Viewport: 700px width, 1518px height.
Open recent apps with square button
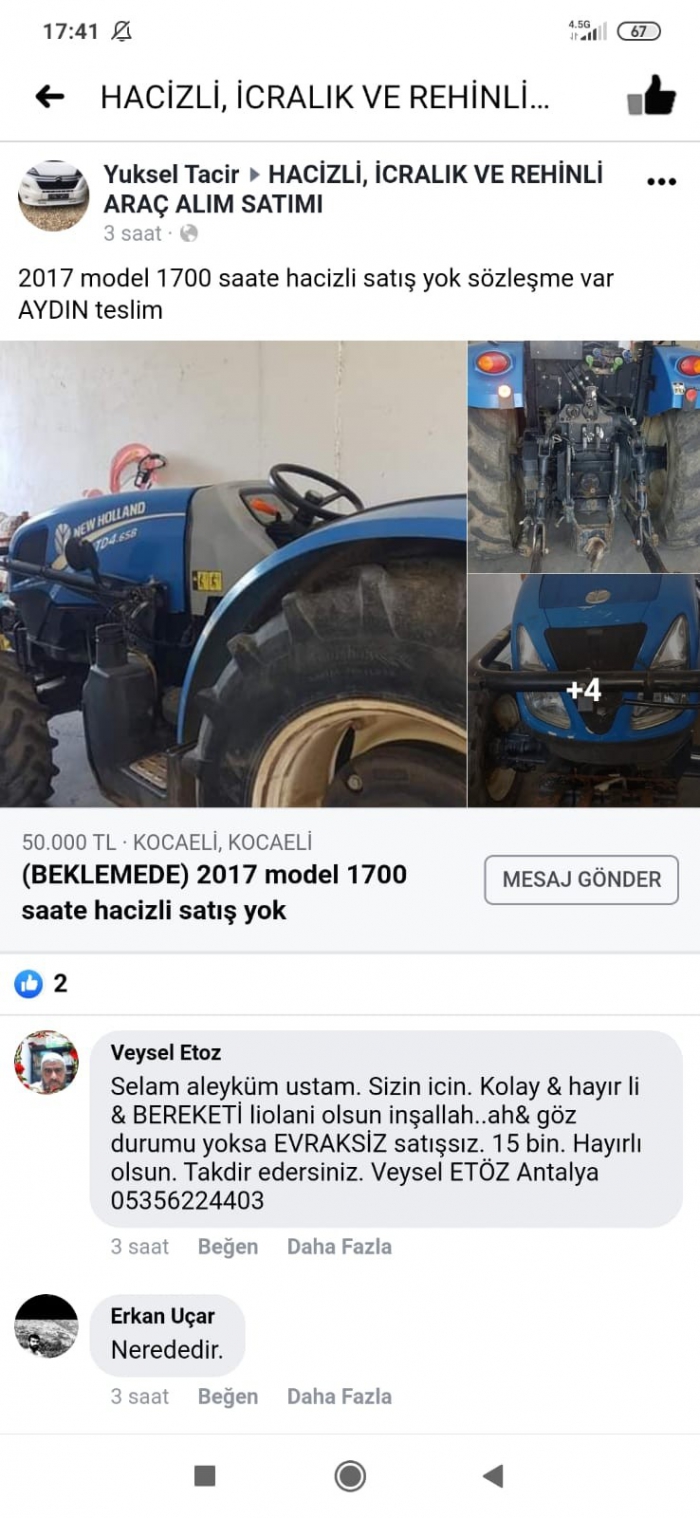pos(205,1476)
